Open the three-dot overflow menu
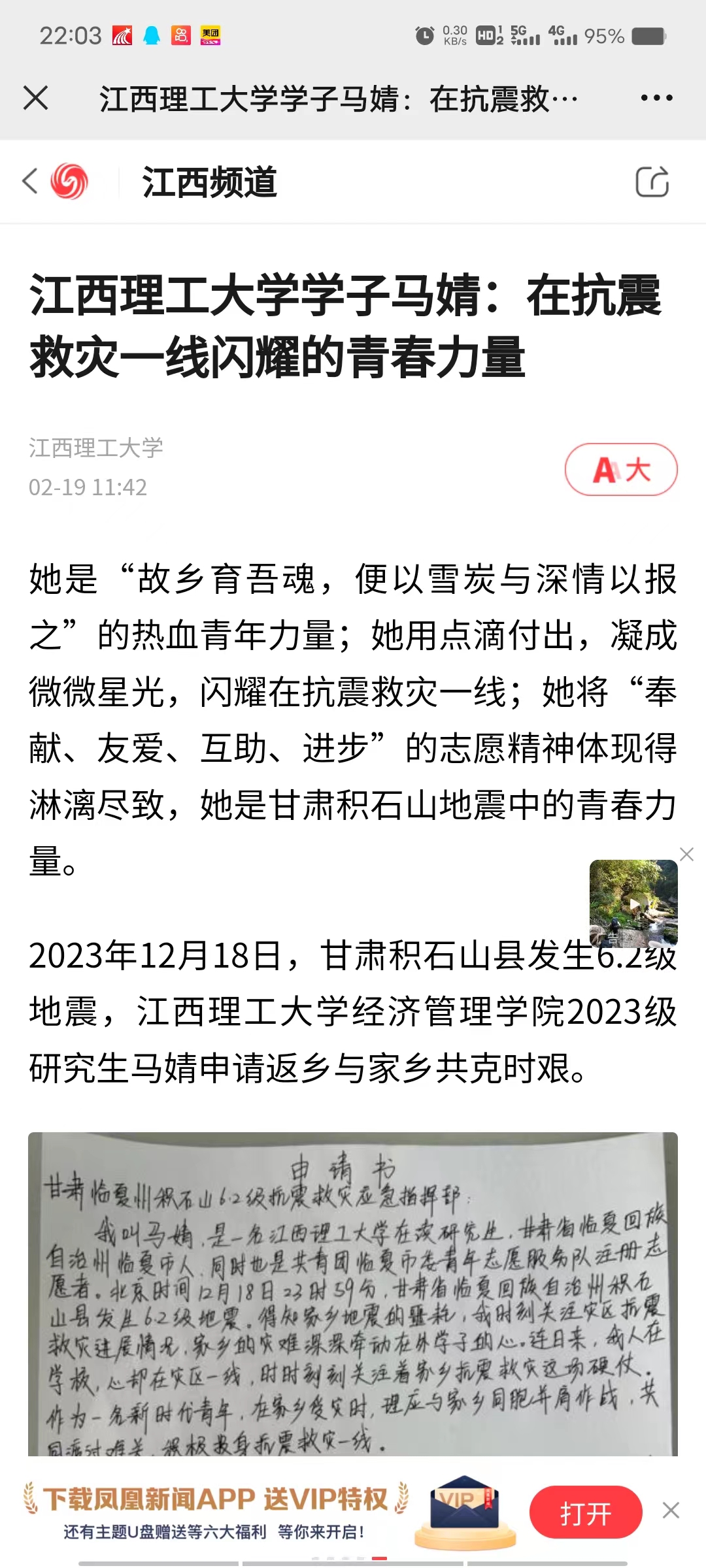 point(656,99)
